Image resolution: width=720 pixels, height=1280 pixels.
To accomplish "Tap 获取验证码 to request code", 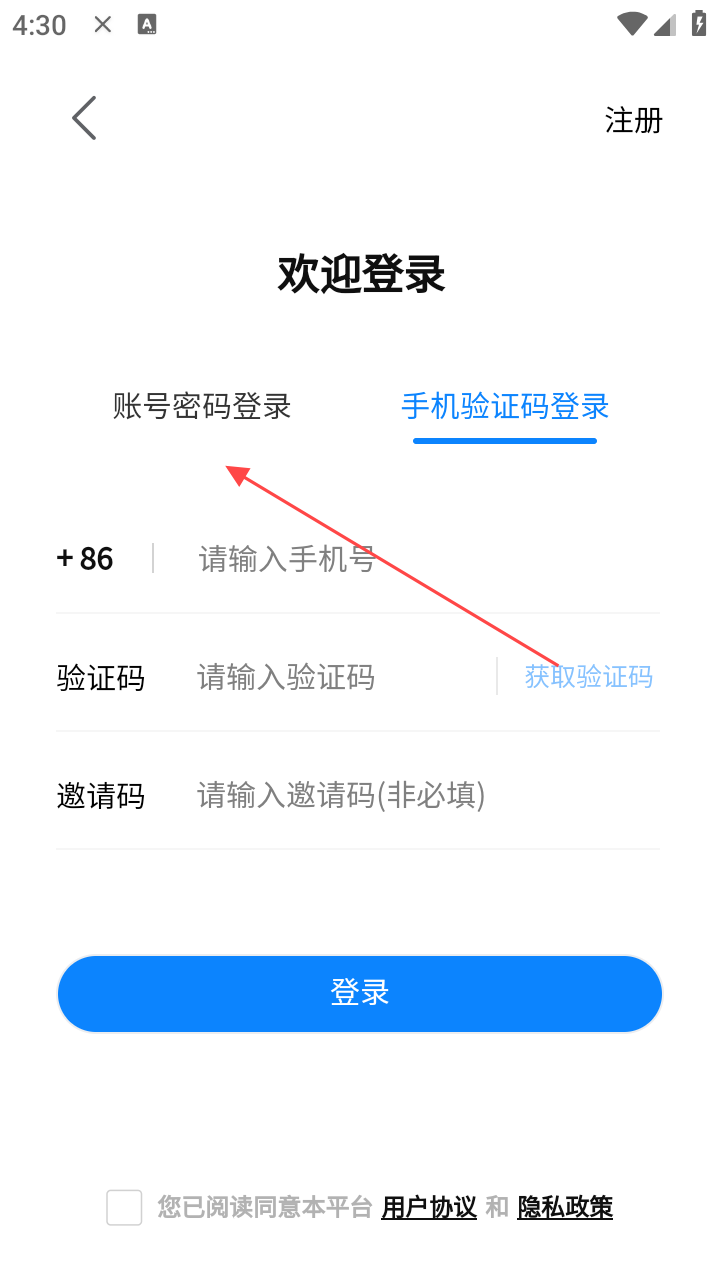I will tap(588, 677).
